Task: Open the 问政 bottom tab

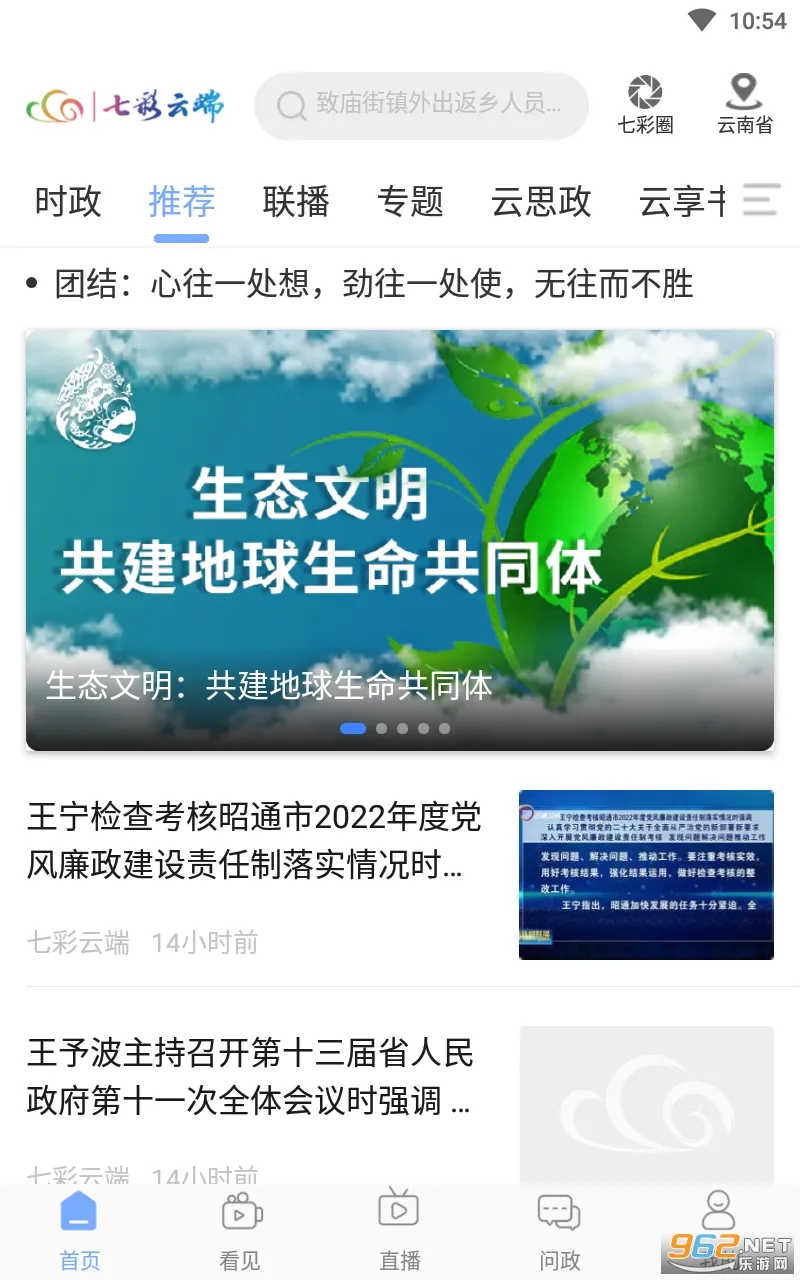Action: pyautogui.click(x=559, y=1230)
